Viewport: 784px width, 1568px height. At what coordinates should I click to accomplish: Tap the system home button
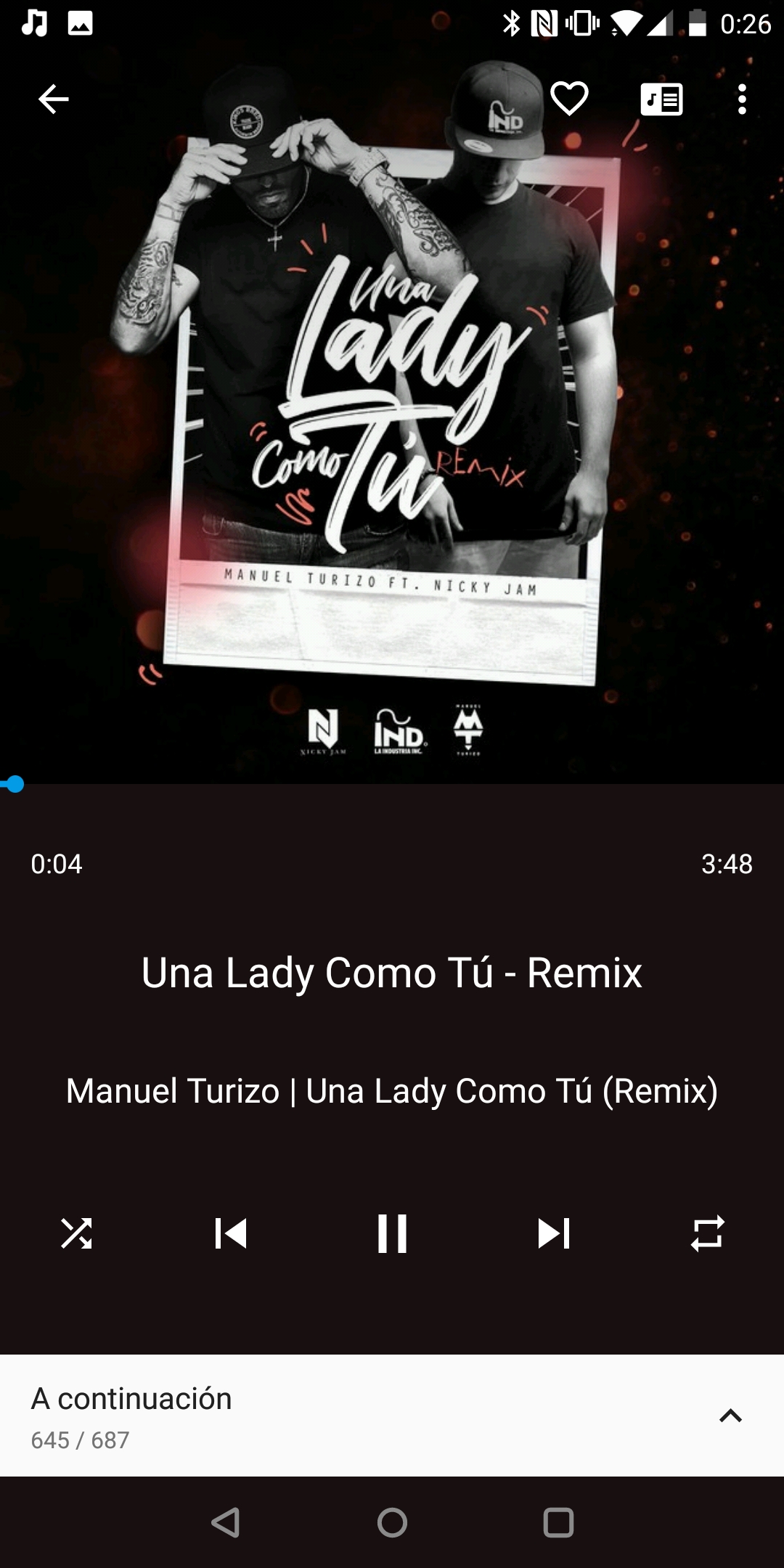point(392,1522)
